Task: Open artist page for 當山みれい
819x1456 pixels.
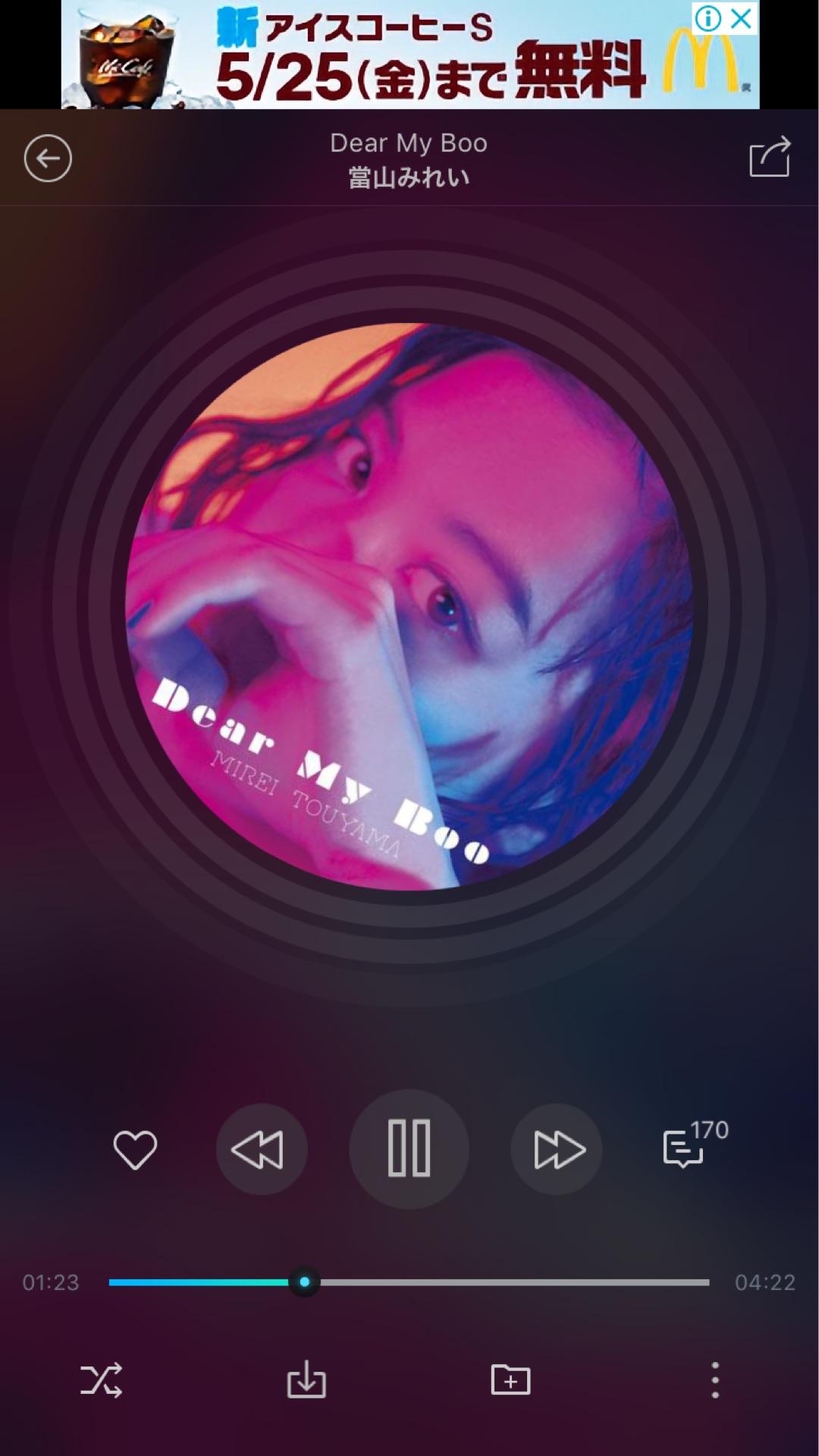Action: [408, 176]
